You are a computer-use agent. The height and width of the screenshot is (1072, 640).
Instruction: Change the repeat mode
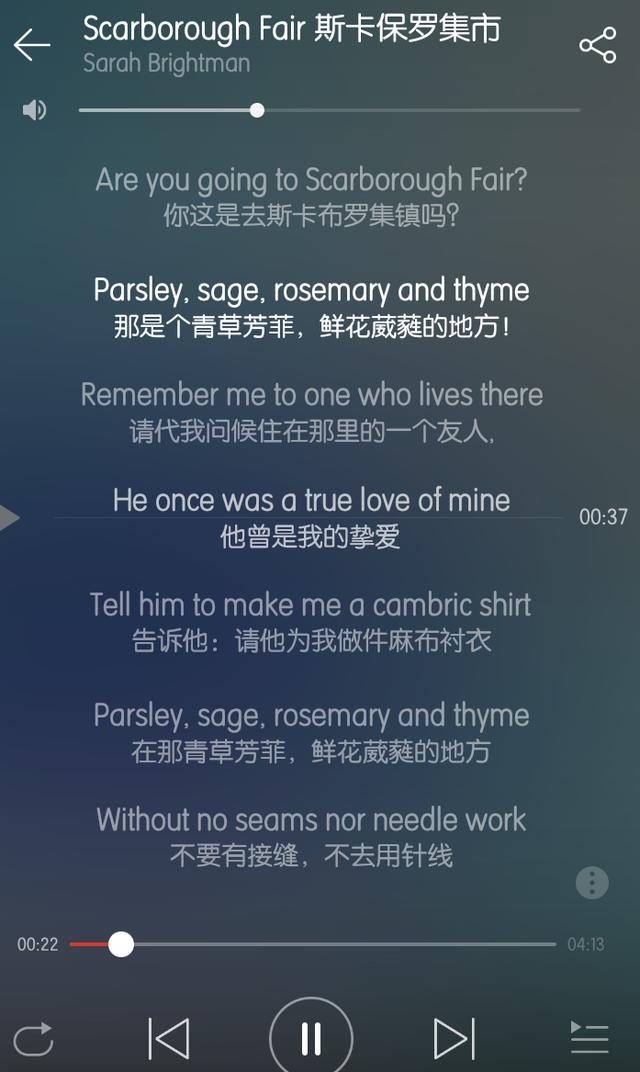pyautogui.click(x=34, y=1039)
